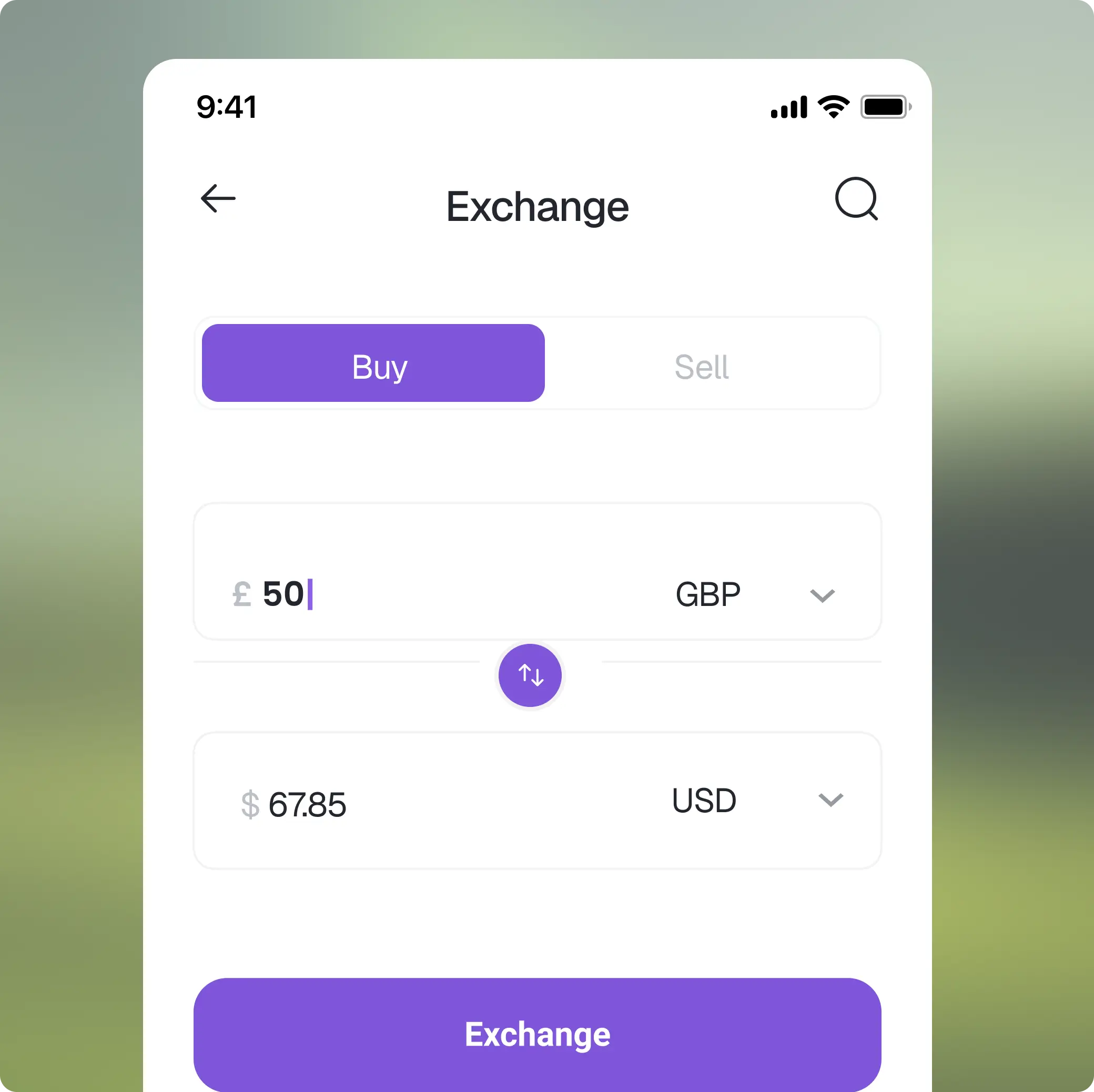Confirm with the Exchange button

point(538,1034)
